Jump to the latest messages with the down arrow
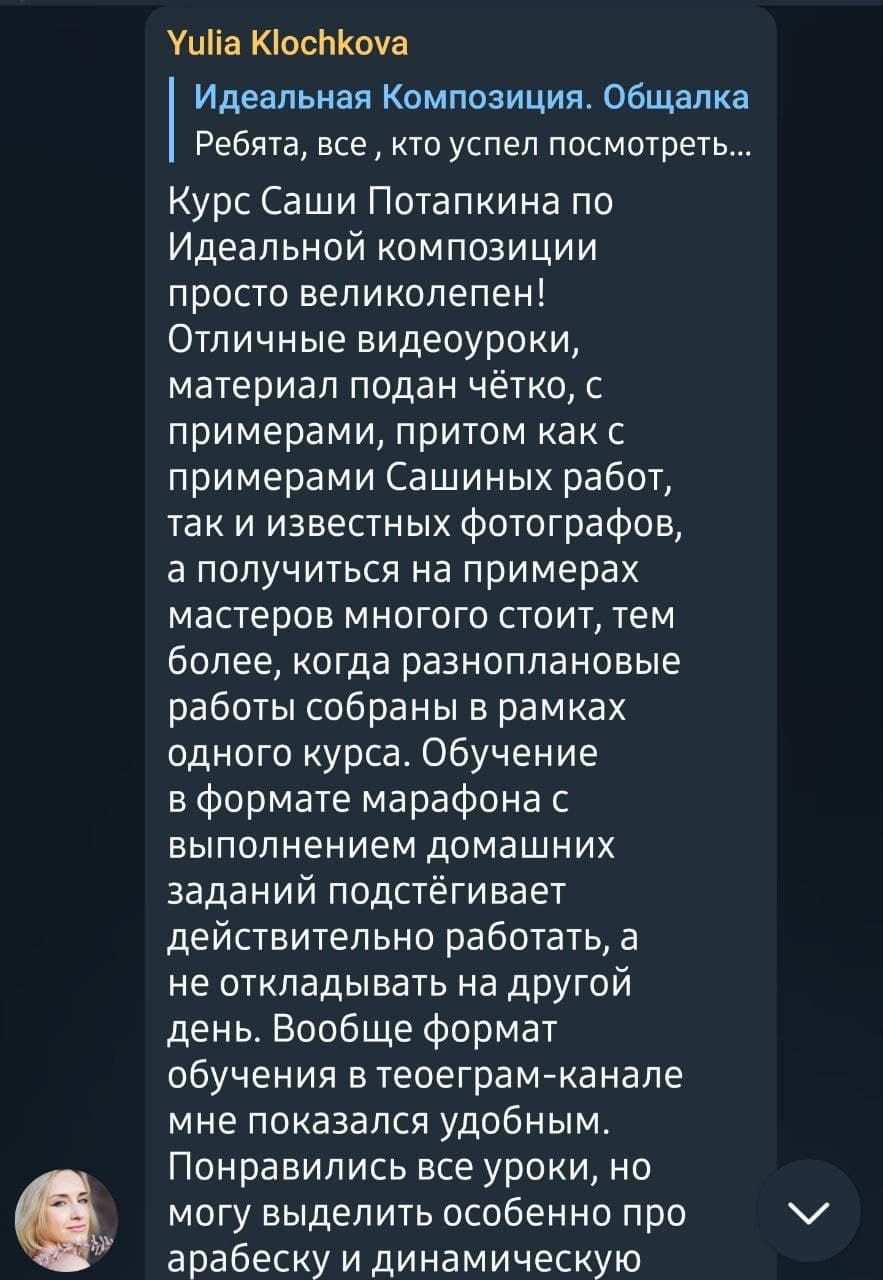The width and height of the screenshot is (883, 1280). click(809, 1211)
